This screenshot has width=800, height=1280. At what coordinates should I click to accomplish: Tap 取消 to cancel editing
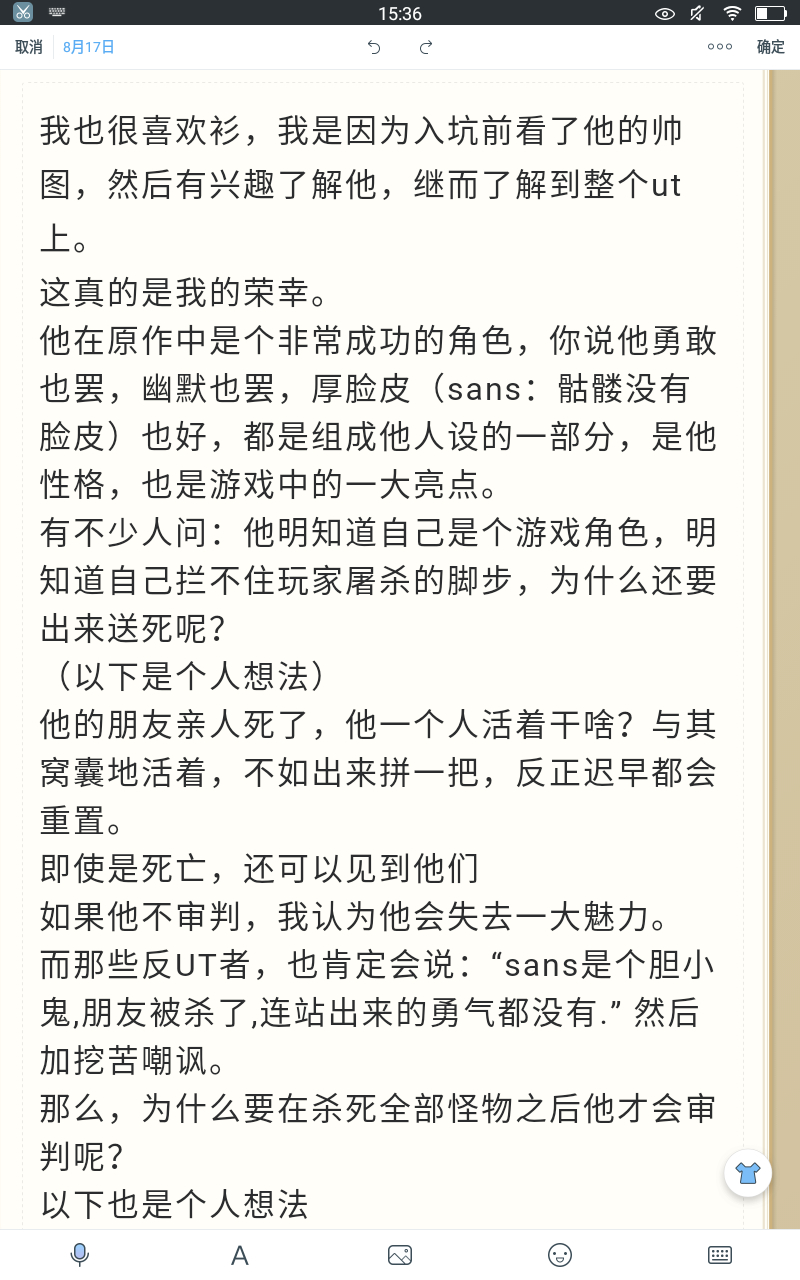coord(29,47)
